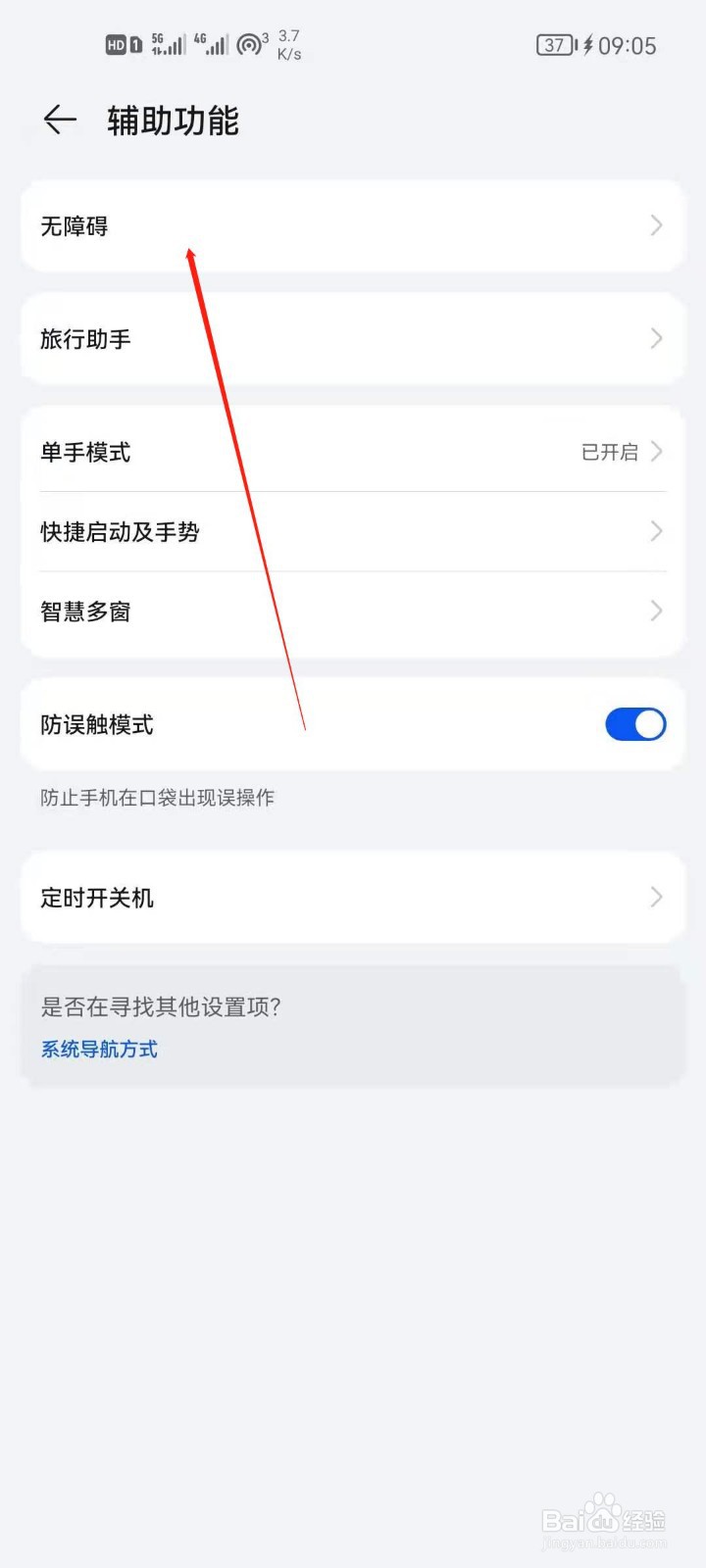Tap the personal hotspot icon in status bar
Screen dimensions: 706x1568
coord(247,43)
